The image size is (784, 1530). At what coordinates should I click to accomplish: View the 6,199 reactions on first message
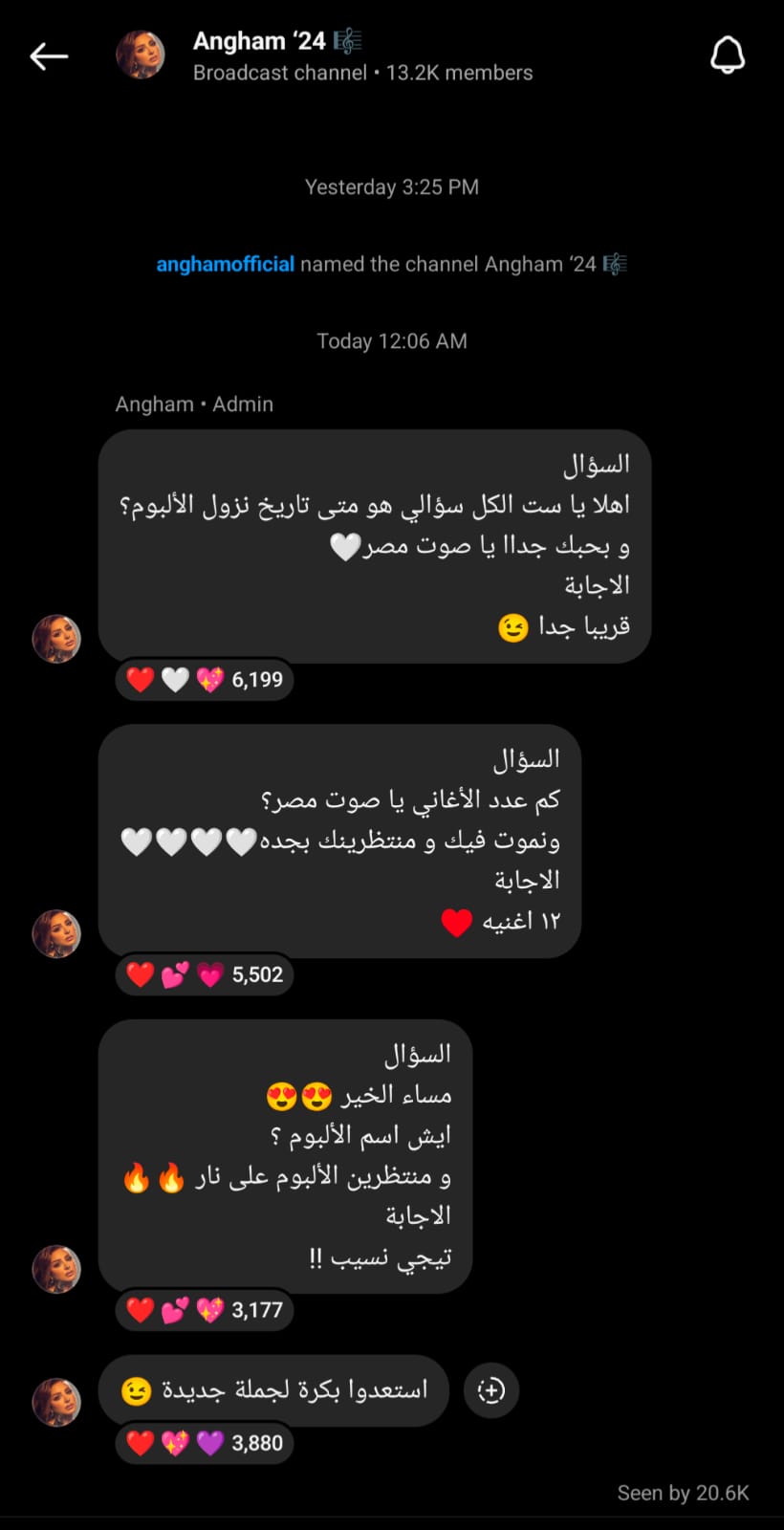[204, 680]
